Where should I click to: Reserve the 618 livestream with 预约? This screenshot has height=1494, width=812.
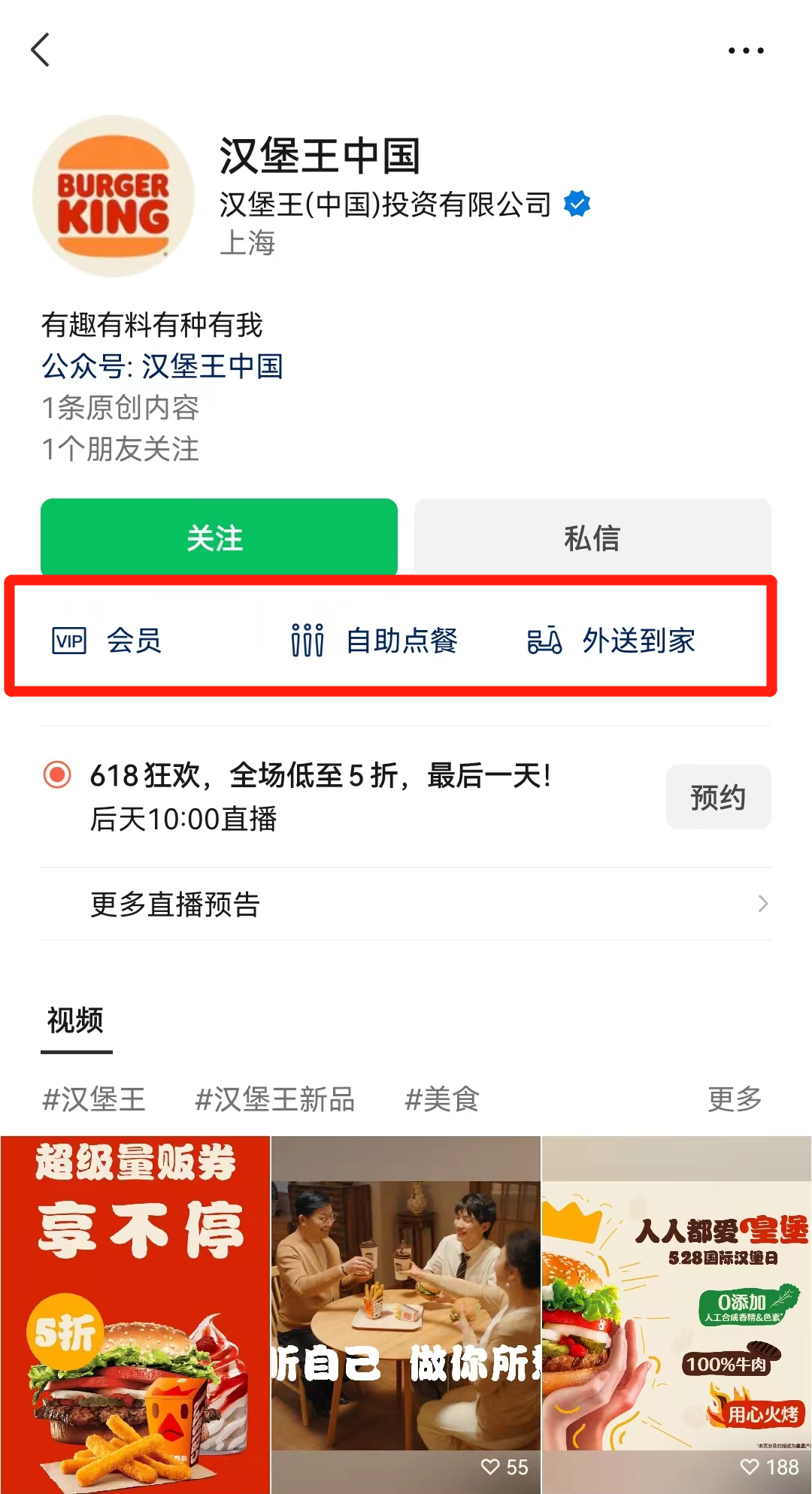pyautogui.click(x=718, y=797)
